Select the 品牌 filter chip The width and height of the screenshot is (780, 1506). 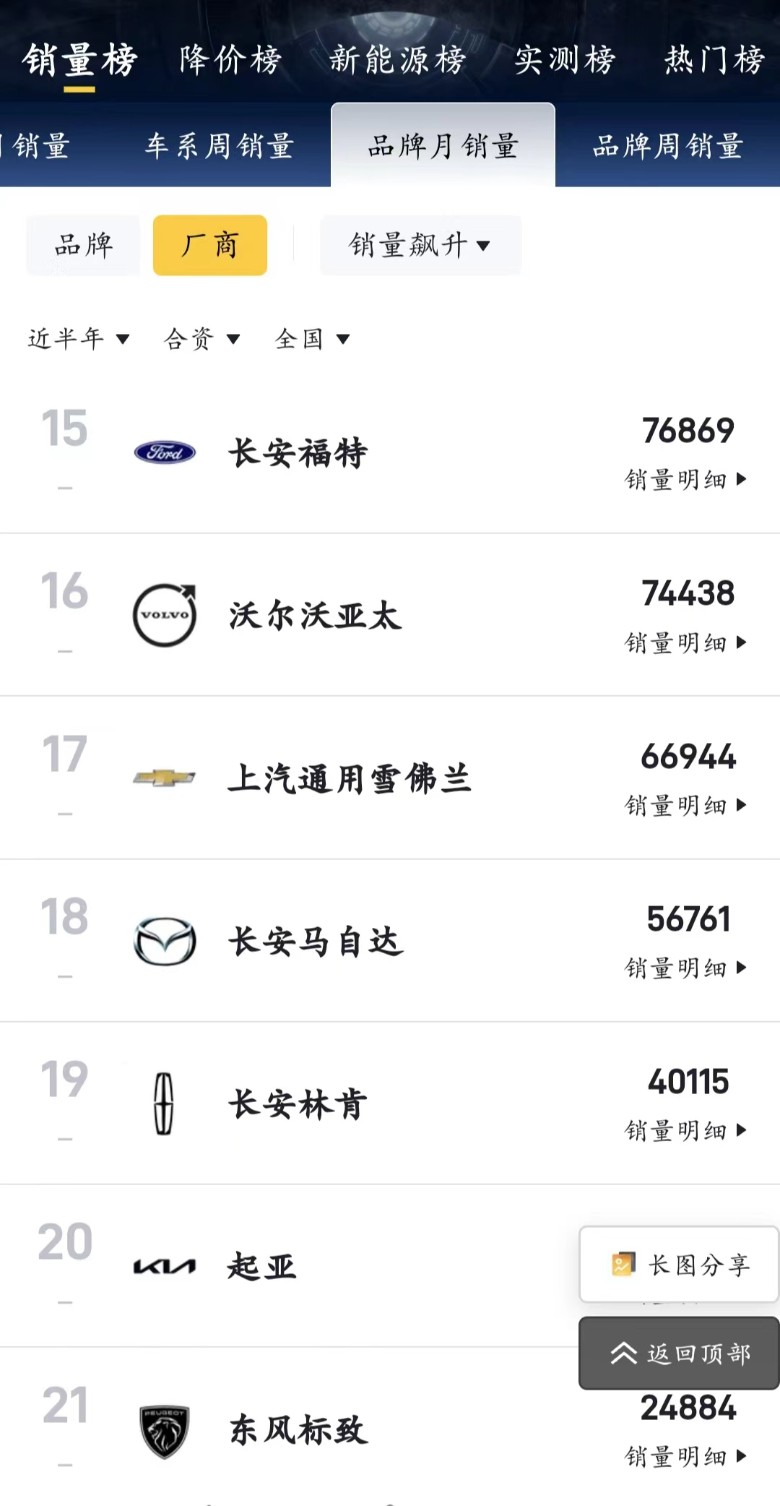click(x=84, y=245)
